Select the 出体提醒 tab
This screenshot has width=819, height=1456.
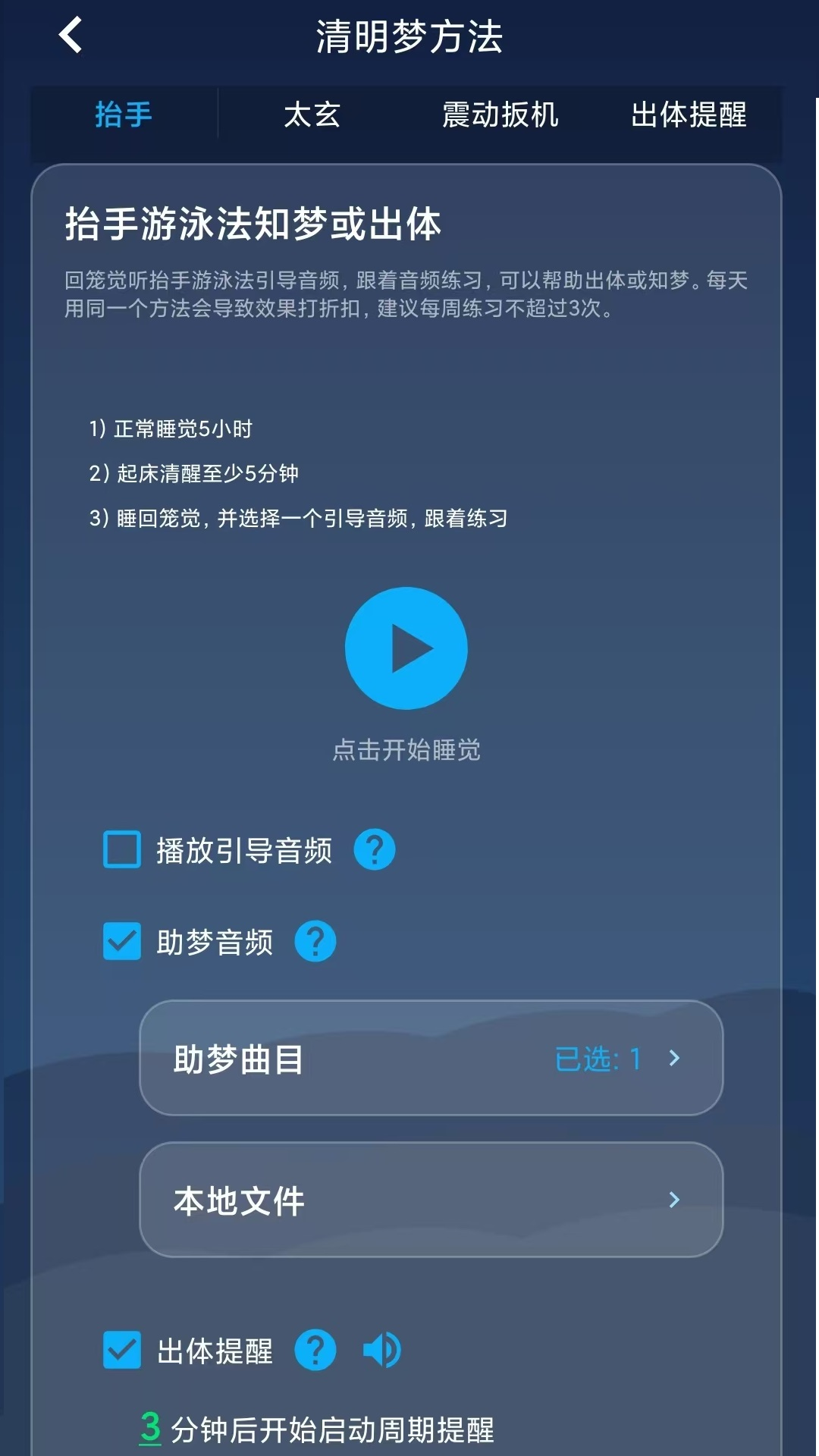pos(690,115)
